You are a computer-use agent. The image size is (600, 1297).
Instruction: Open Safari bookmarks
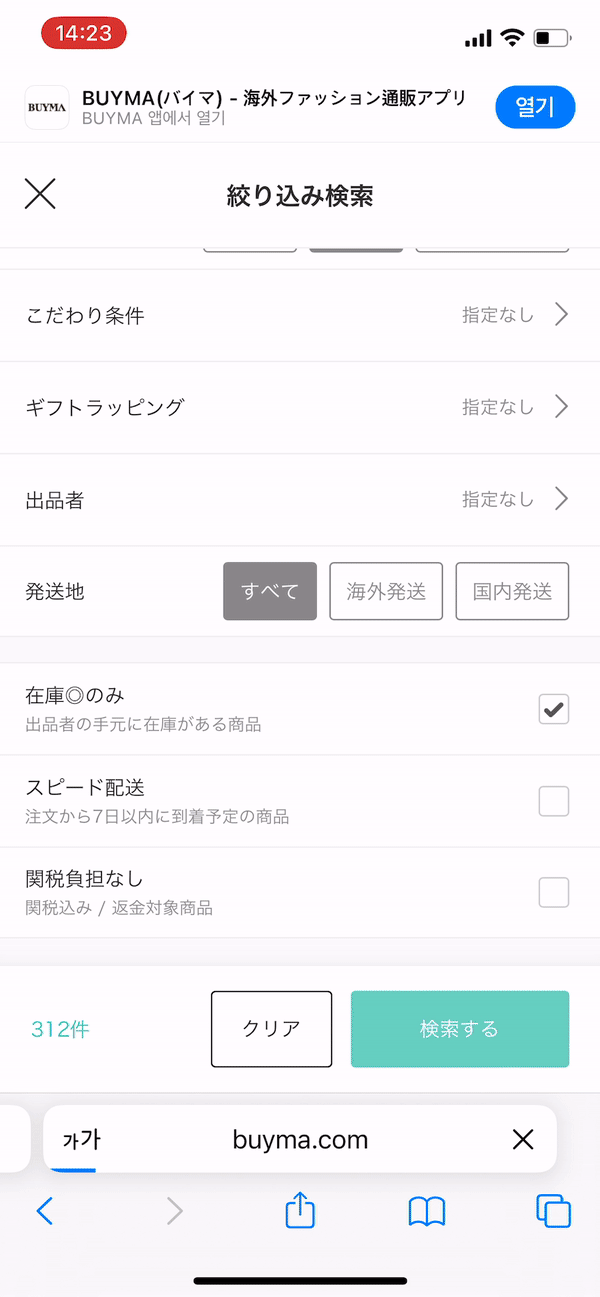[x=427, y=1211]
